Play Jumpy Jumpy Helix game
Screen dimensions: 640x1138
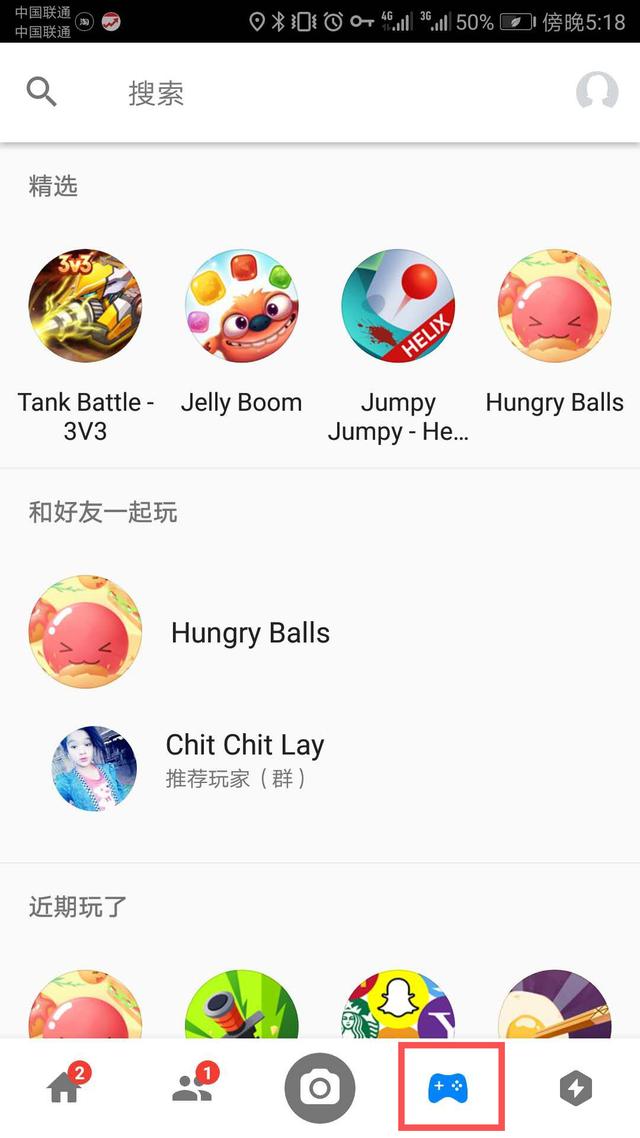click(398, 306)
